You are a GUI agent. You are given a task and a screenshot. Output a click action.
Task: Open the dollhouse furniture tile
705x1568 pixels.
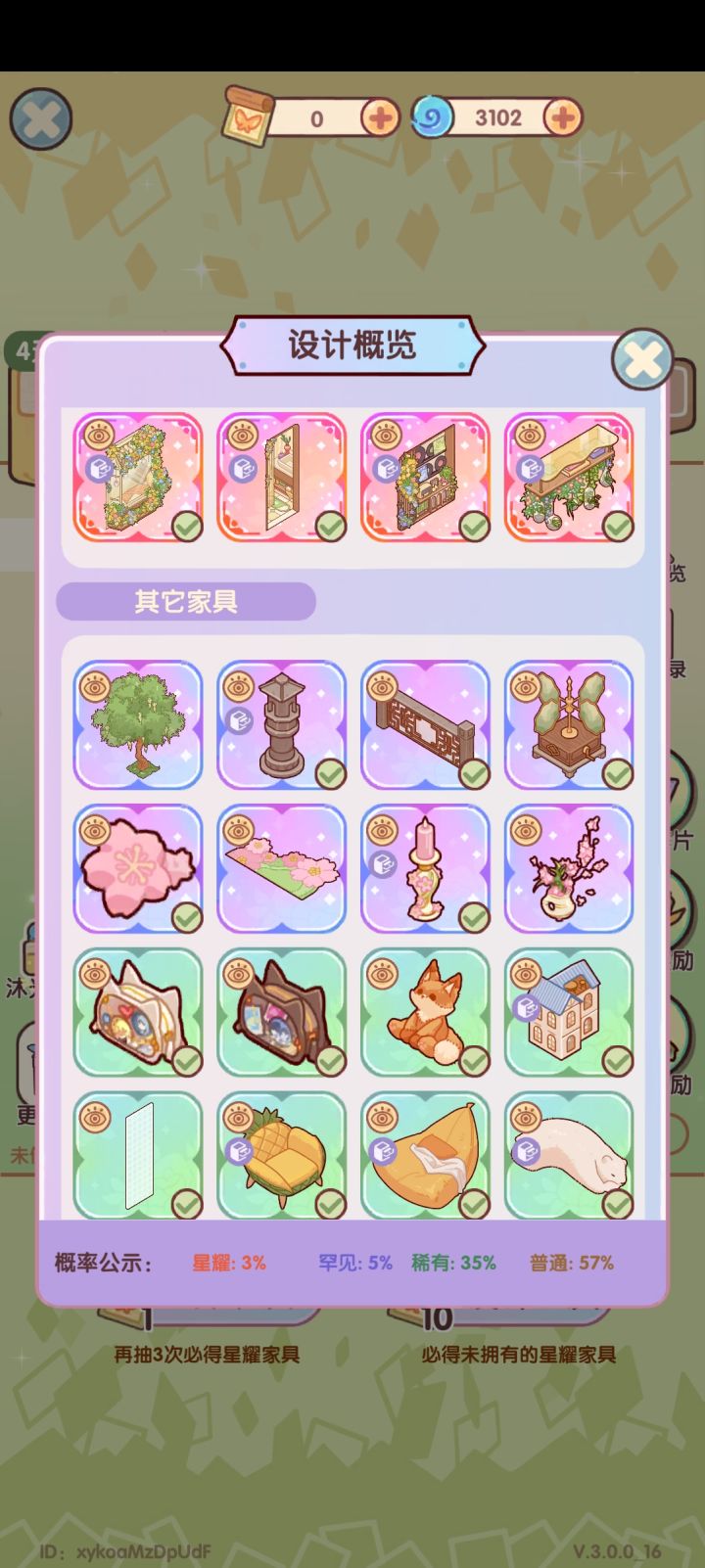(x=568, y=1012)
